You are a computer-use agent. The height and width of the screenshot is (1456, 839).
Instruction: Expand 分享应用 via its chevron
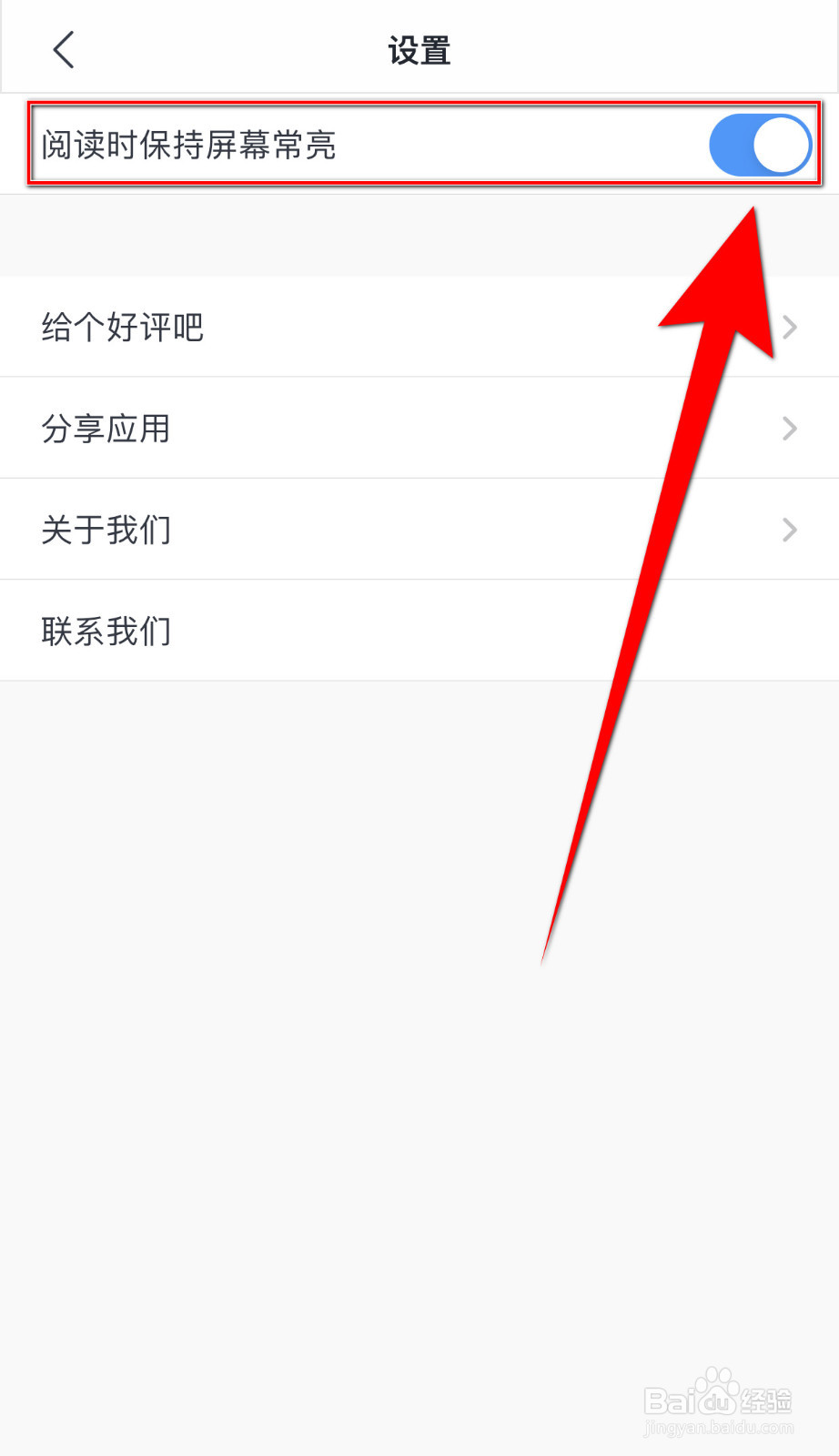[x=788, y=429]
